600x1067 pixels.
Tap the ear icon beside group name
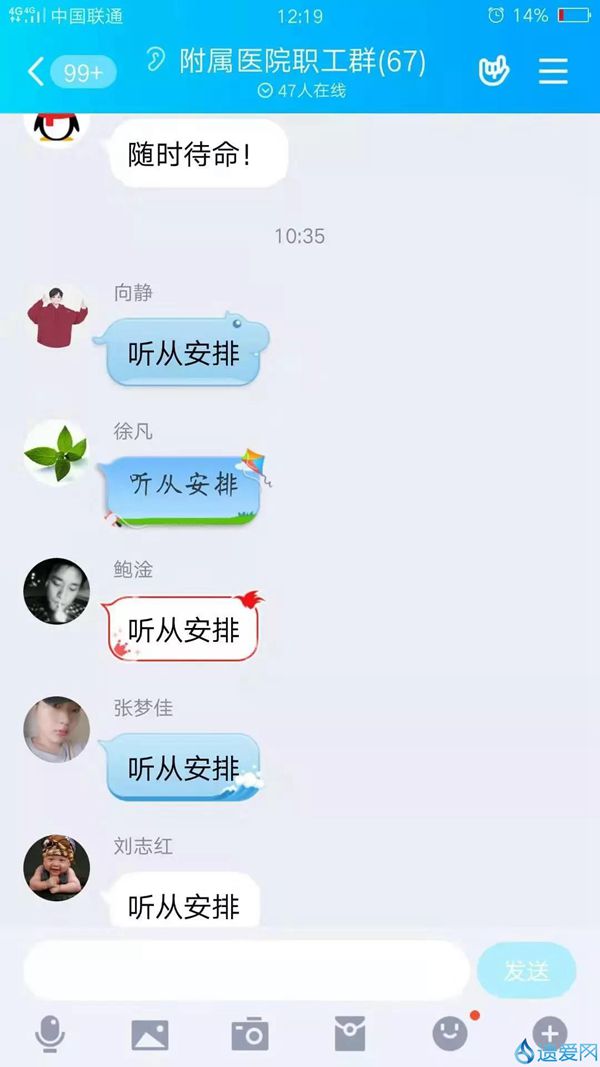pos(156,60)
